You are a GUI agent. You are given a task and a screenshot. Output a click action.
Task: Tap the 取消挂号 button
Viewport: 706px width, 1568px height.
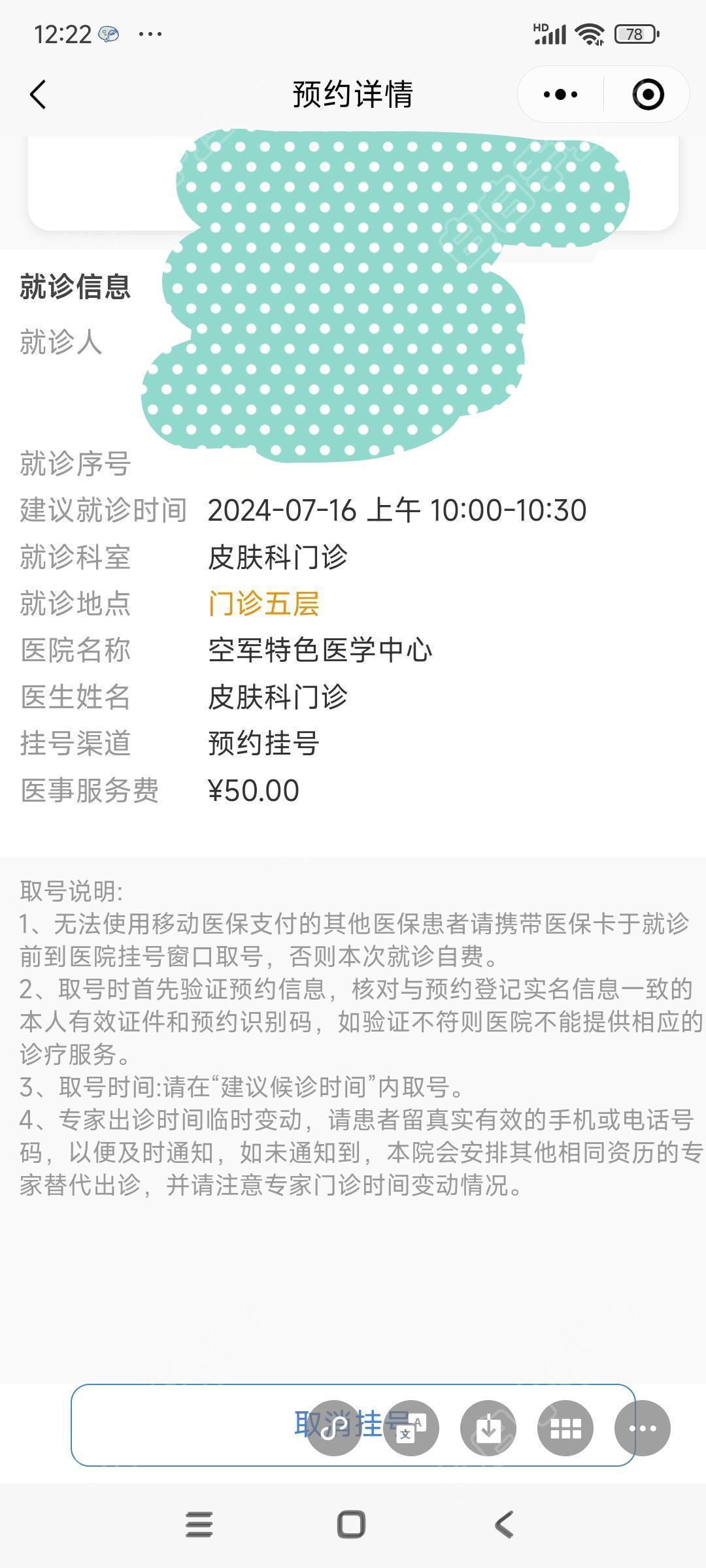pyautogui.click(x=353, y=1424)
